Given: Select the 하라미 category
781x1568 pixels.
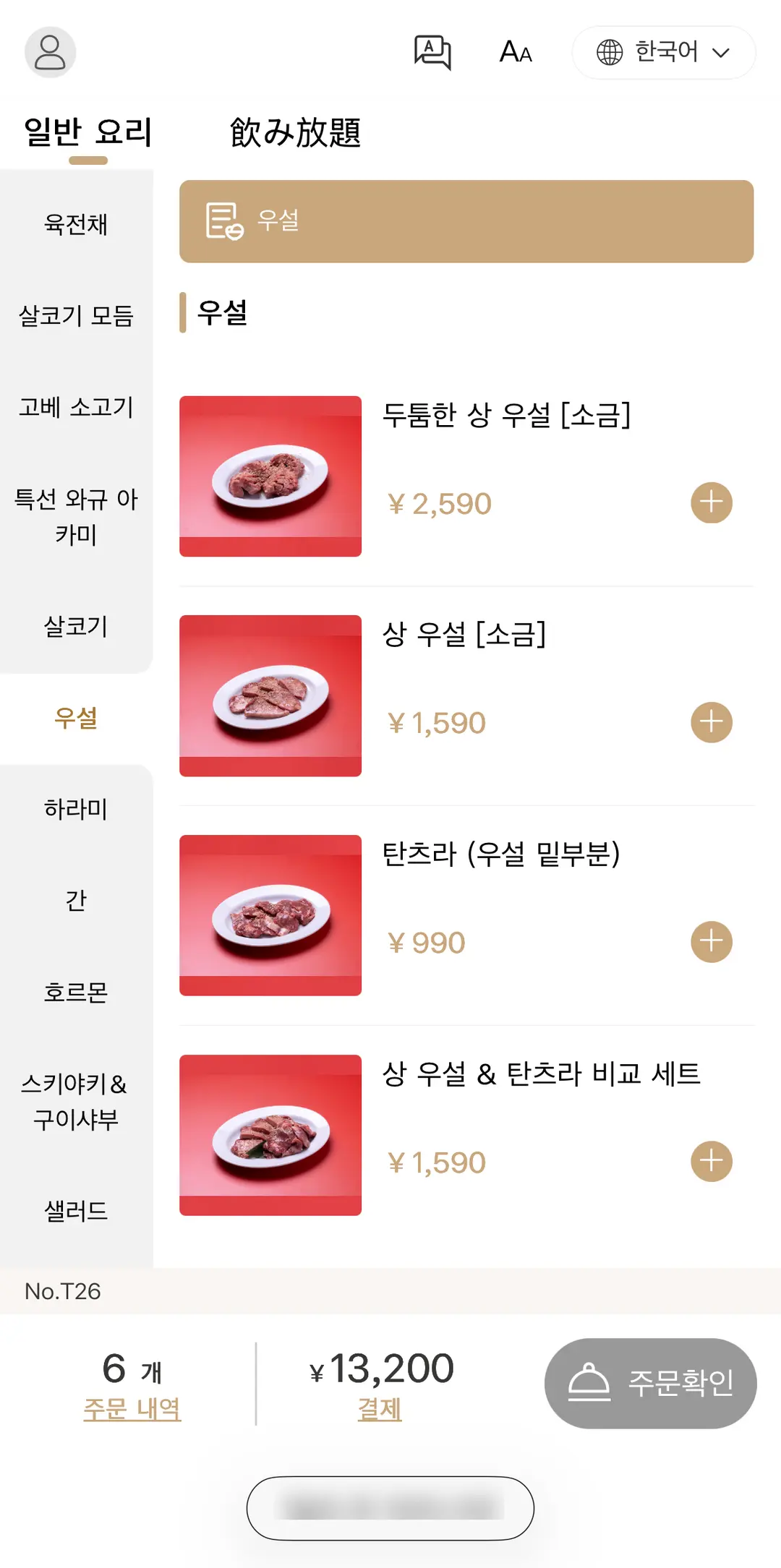Looking at the screenshot, I should point(76,808).
